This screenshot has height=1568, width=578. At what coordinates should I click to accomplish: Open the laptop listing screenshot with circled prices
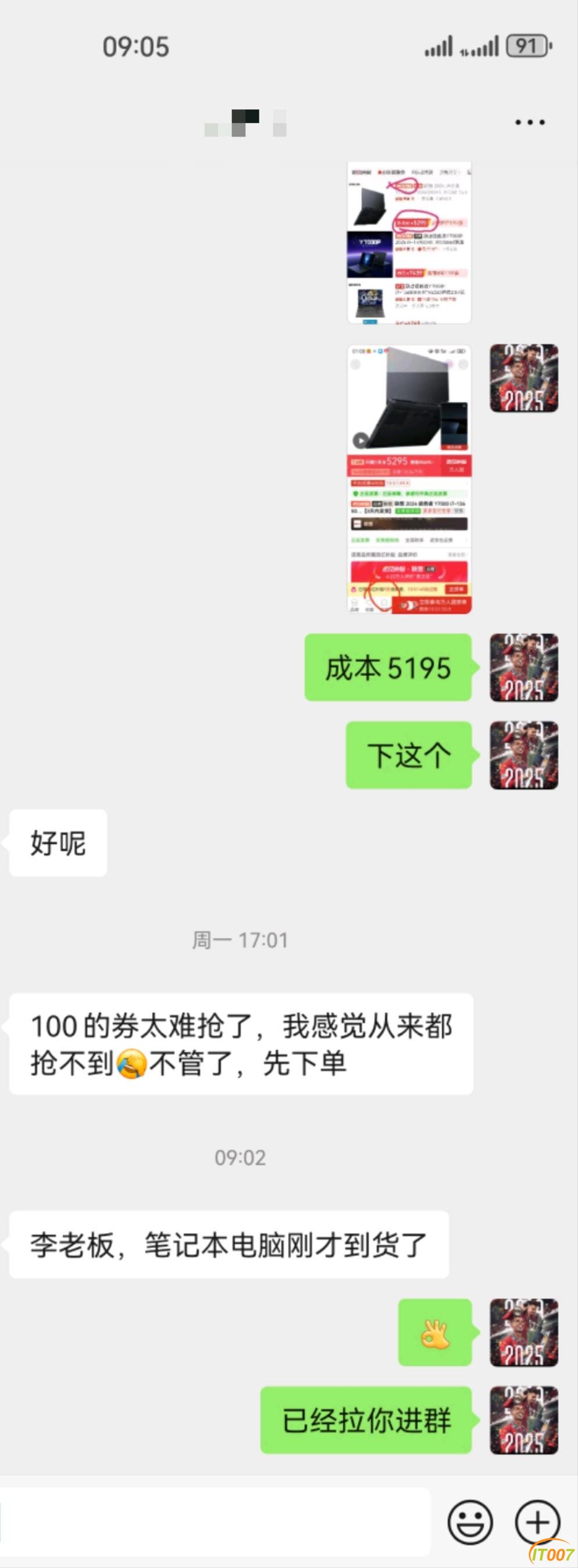[409, 242]
